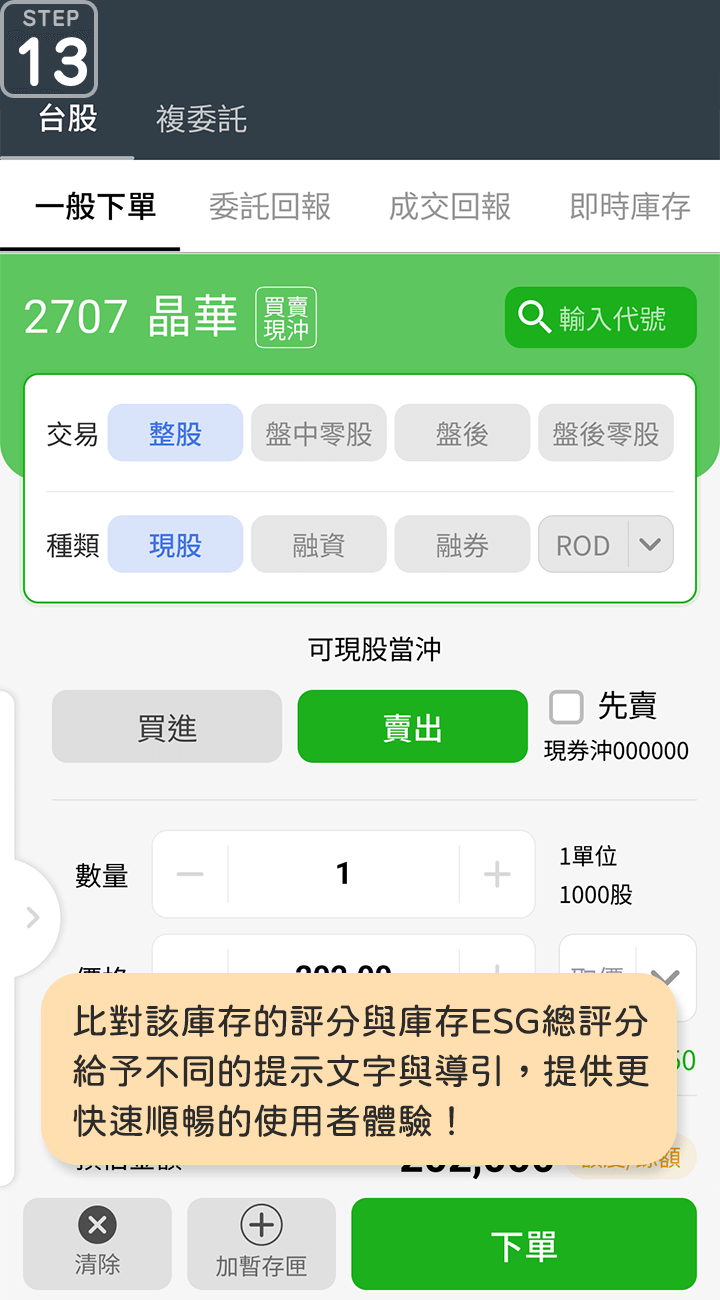
Task: Expand the ROD order condition dropdown
Action: (x=650, y=545)
